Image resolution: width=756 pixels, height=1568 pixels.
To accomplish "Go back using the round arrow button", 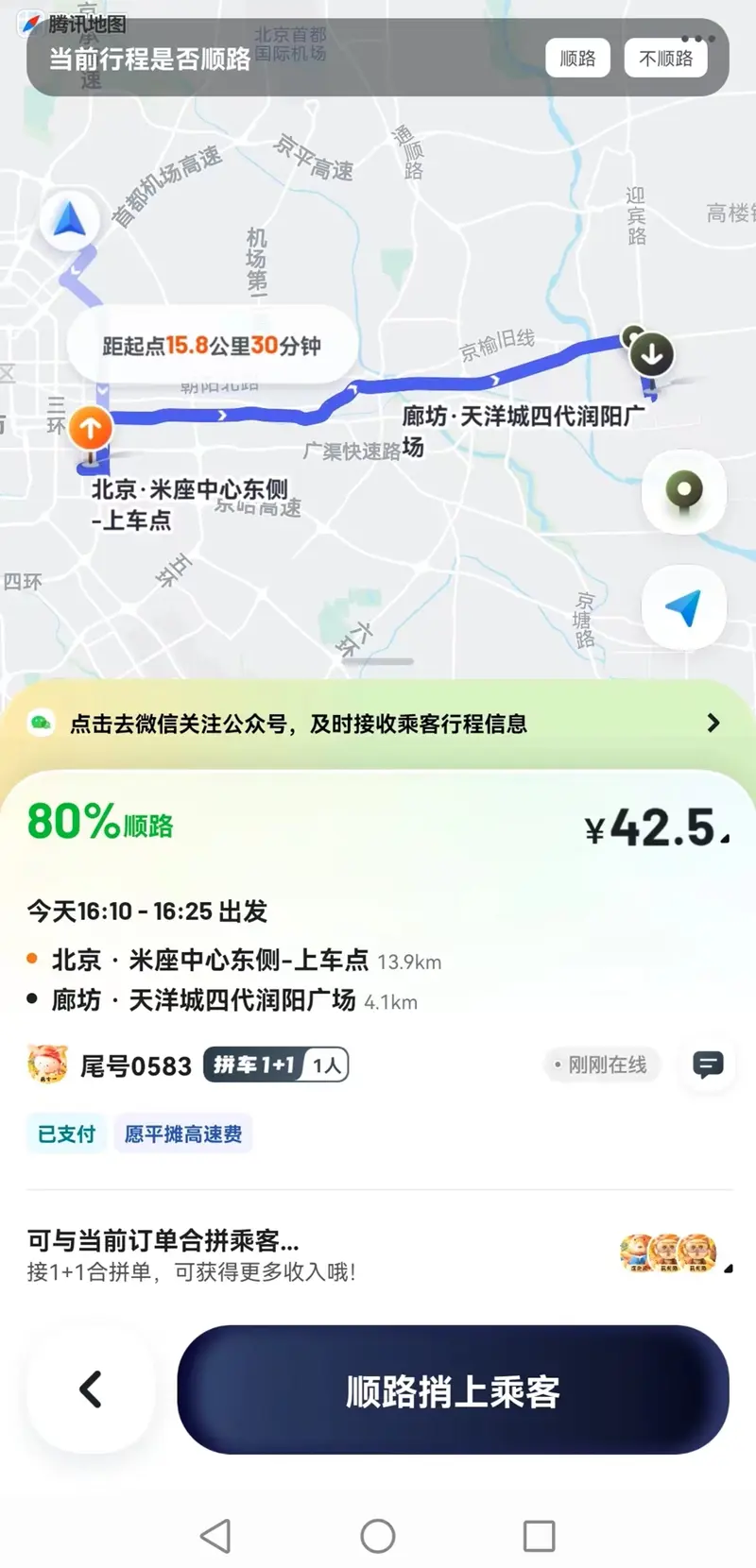I will pyautogui.click(x=91, y=1389).
